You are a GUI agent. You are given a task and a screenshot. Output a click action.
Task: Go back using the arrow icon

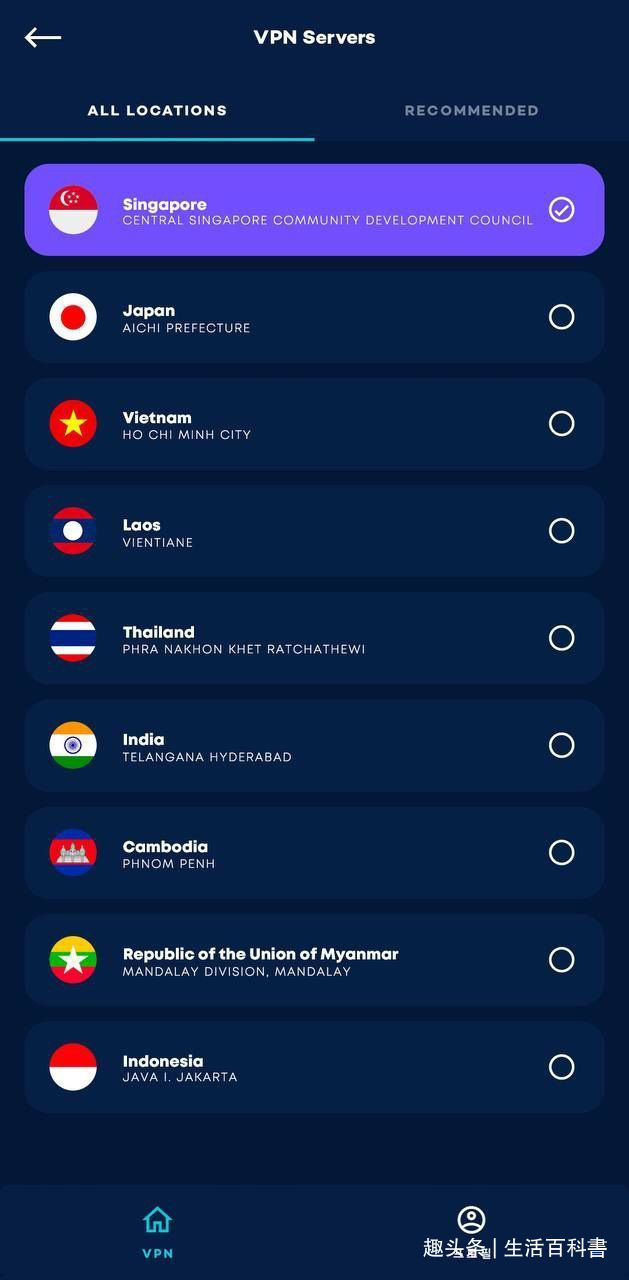(43, 38)
